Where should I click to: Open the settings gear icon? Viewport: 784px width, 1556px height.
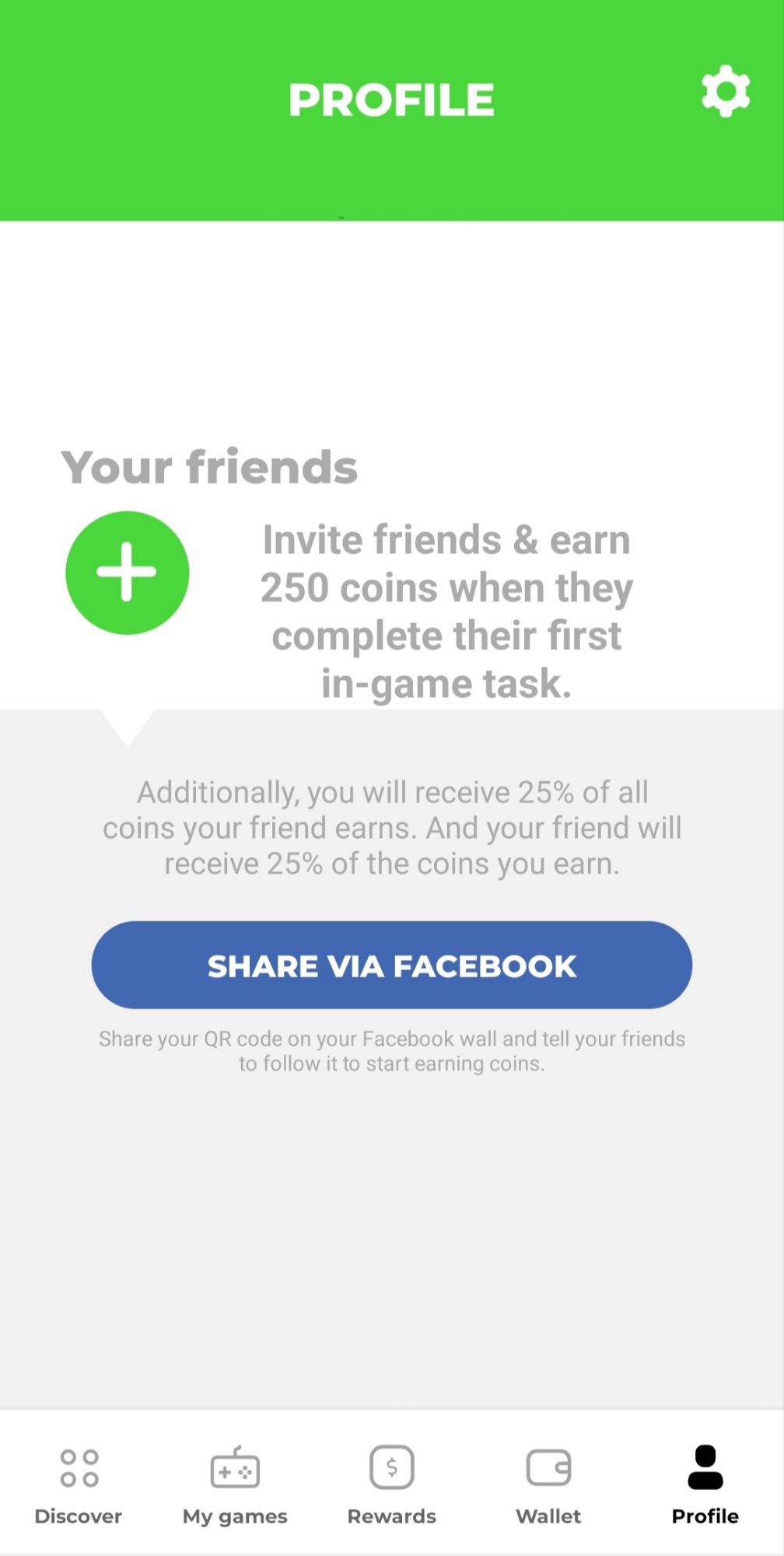(x=724, y=91)
